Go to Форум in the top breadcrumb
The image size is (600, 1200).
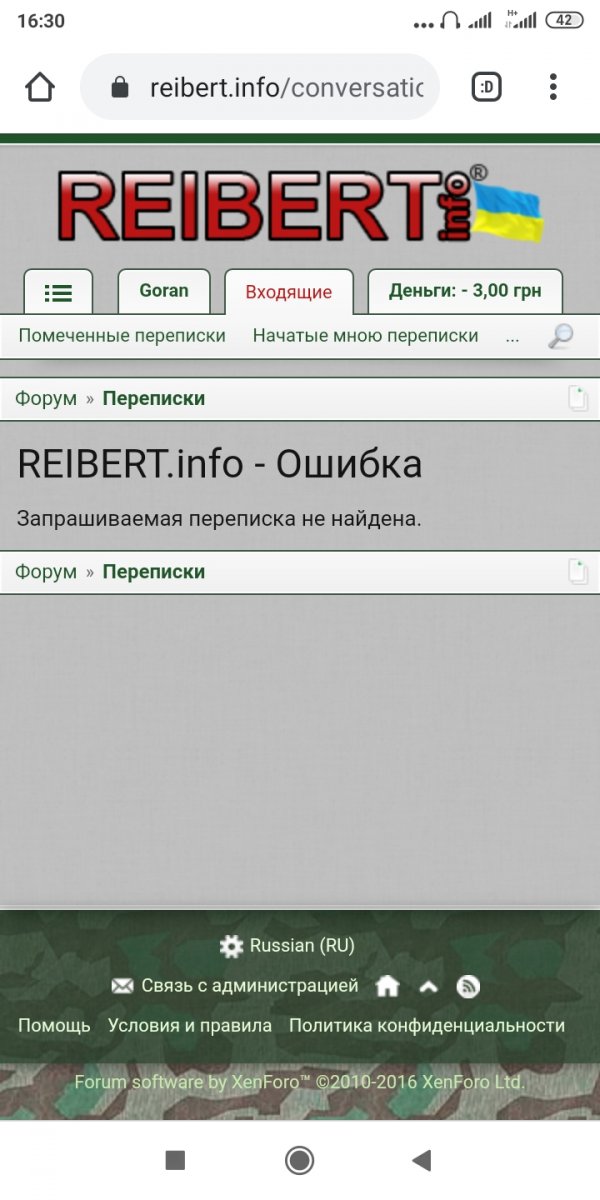pyautogui.click(x=45, y=398)
